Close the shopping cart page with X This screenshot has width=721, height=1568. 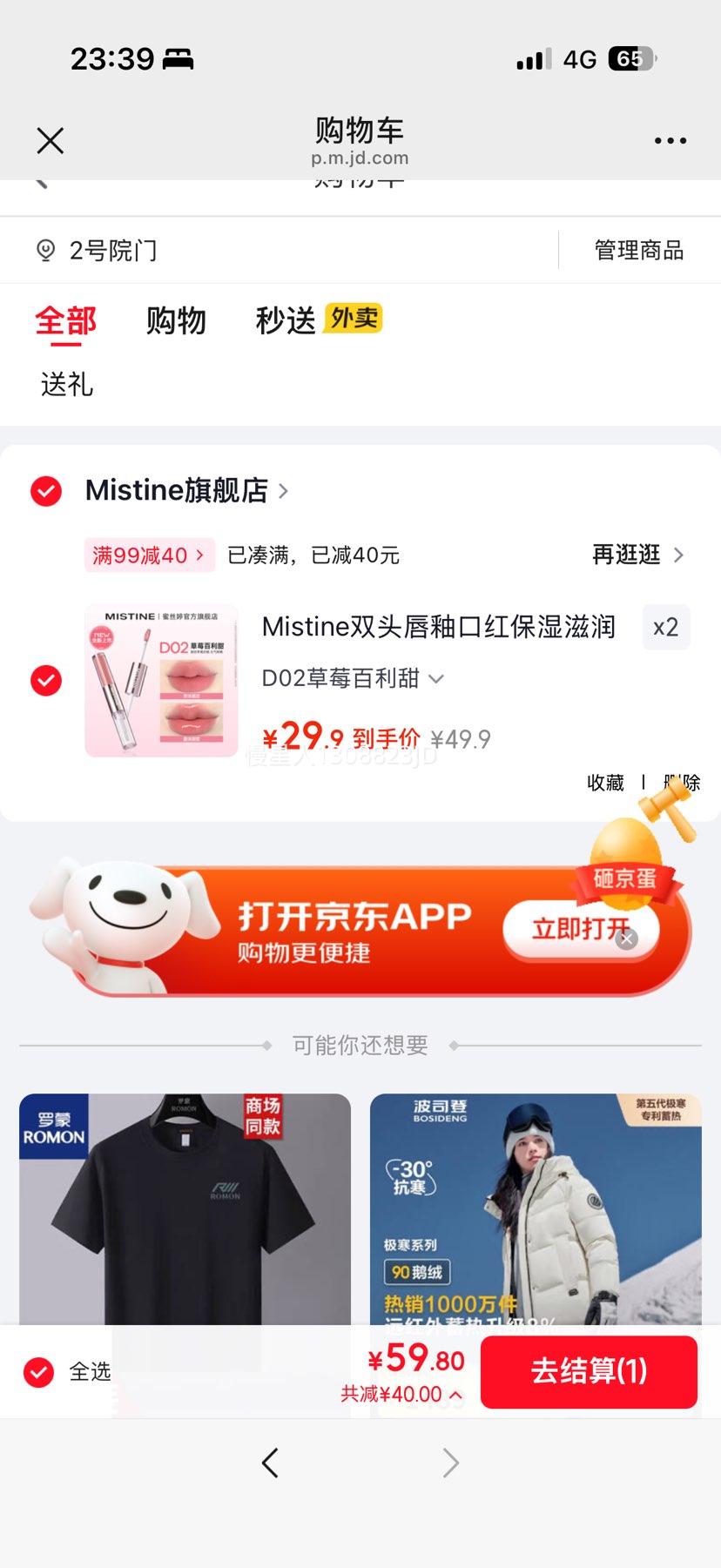(50, 140)
